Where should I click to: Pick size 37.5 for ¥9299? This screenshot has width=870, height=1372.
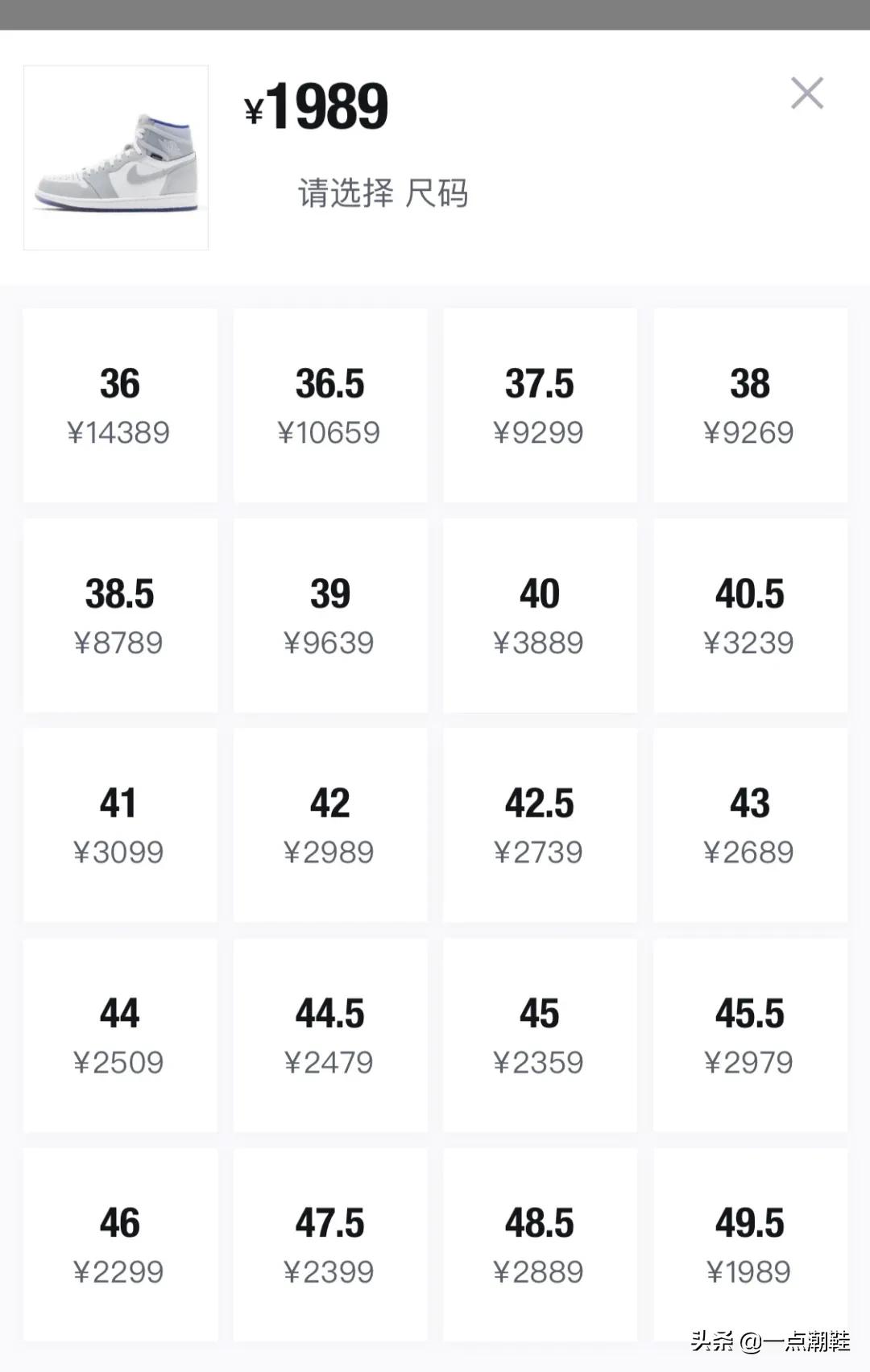[540, 406]
